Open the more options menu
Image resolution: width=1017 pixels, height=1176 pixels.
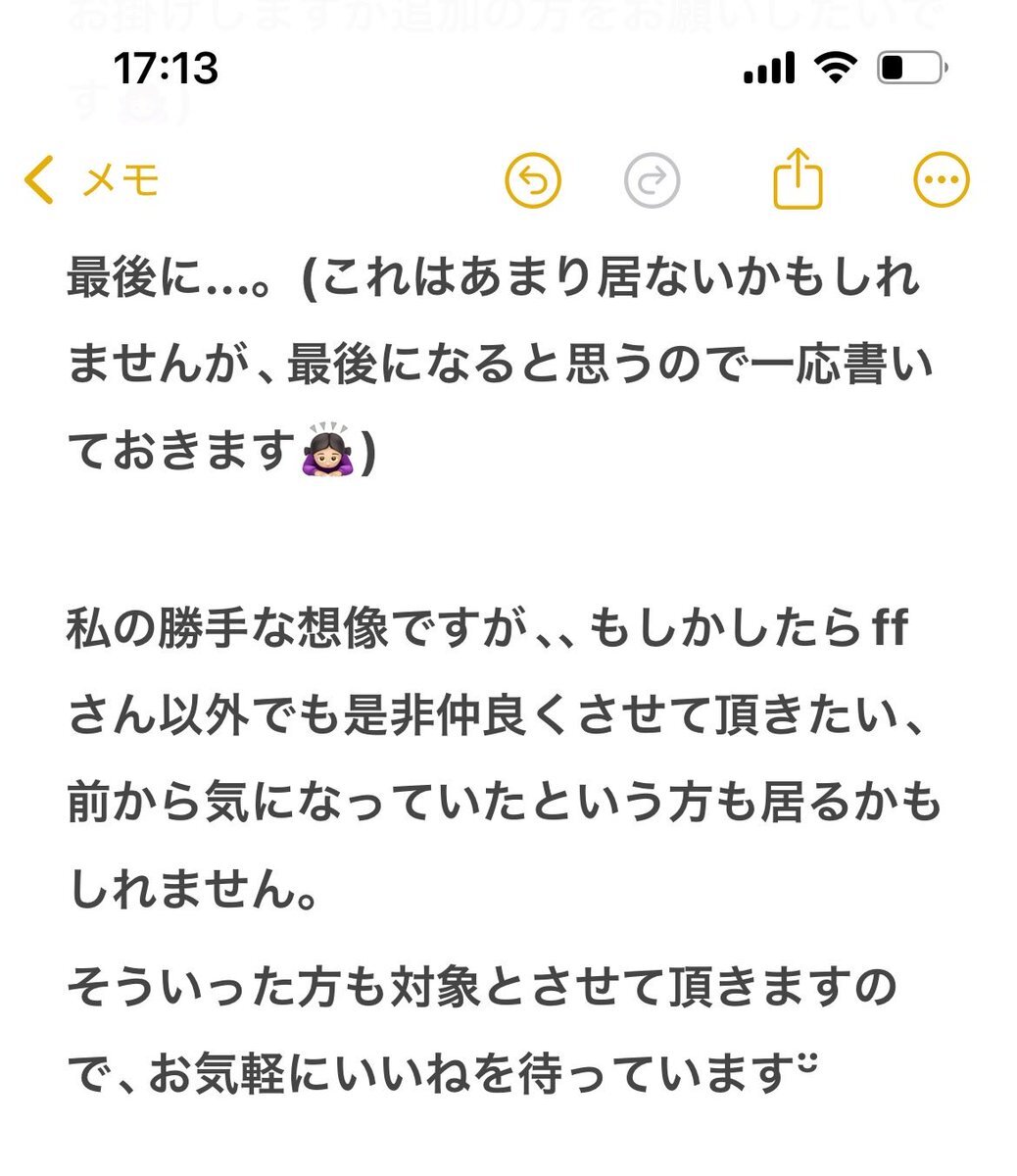coord(941,180)
